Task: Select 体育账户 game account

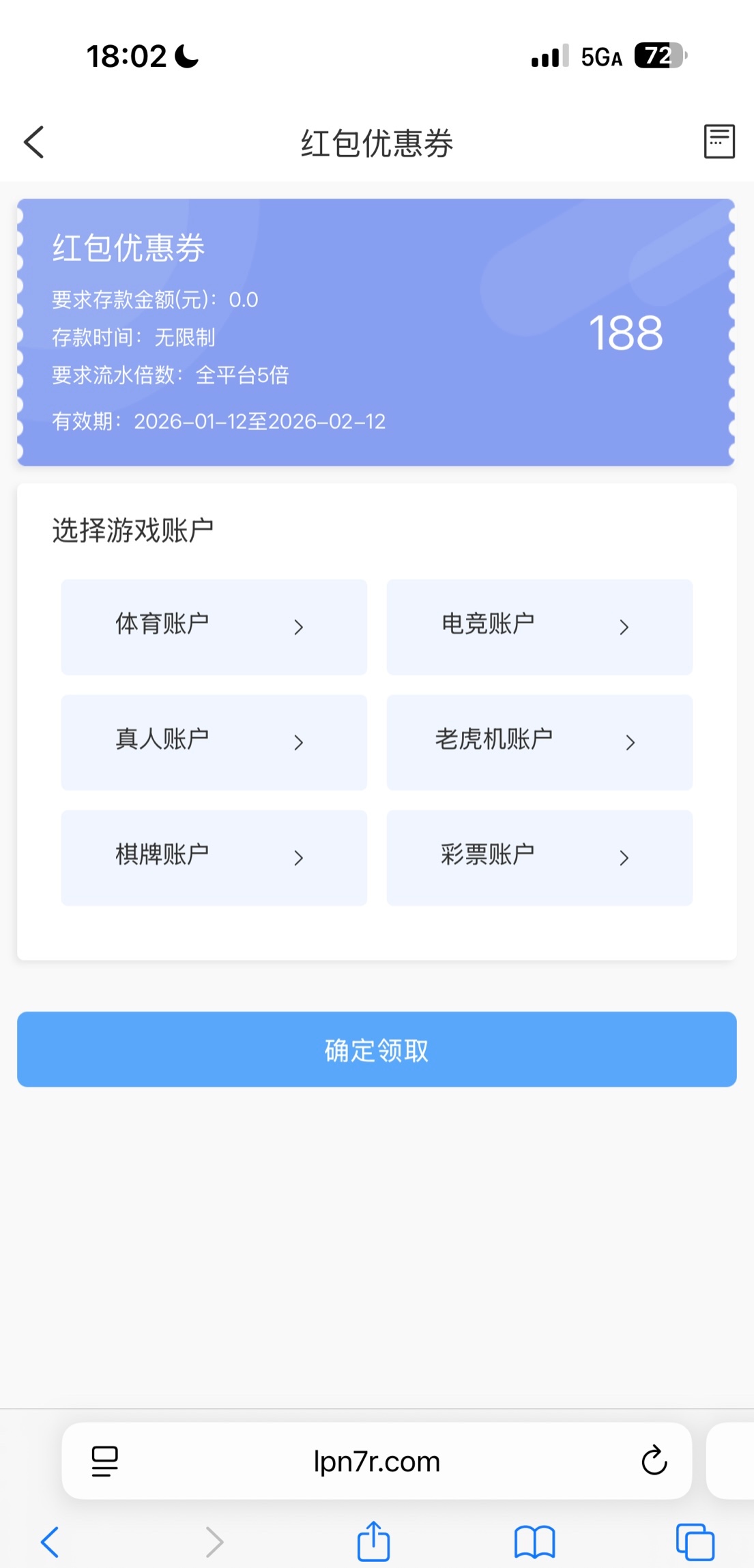Action: (x=214, y=626)
